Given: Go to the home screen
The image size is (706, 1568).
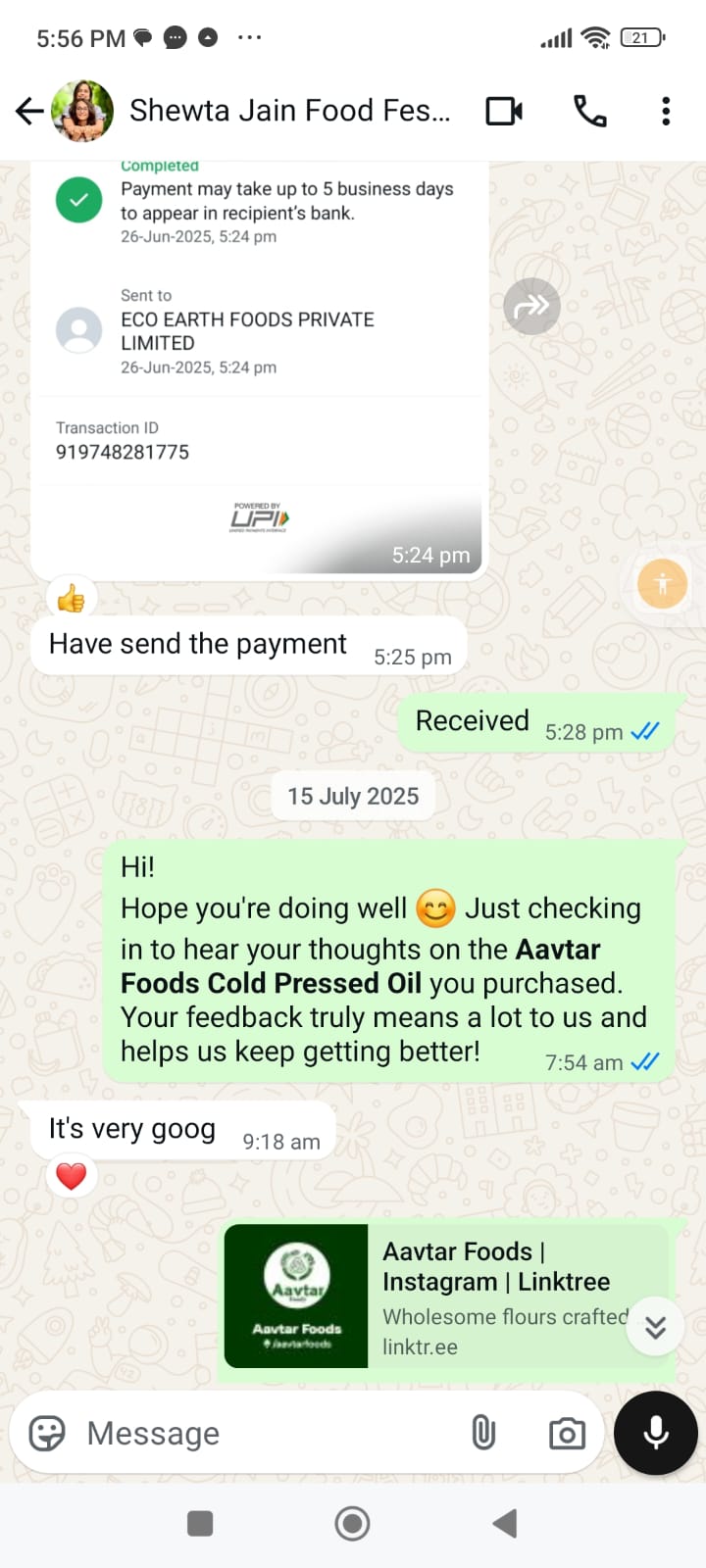Looking at the screenshot, I should coord(352,1524).
